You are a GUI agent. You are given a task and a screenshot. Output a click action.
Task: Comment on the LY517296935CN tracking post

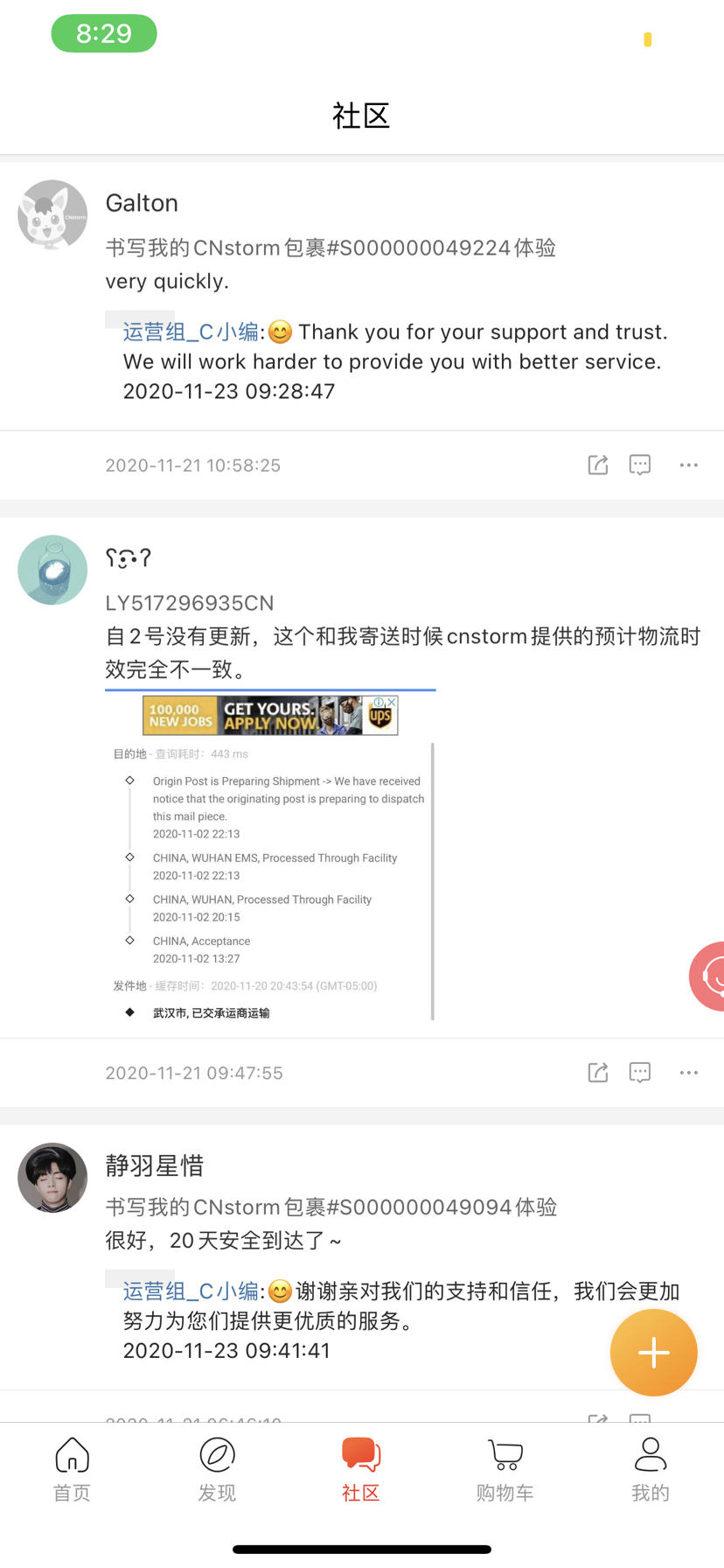(640, 1072)
